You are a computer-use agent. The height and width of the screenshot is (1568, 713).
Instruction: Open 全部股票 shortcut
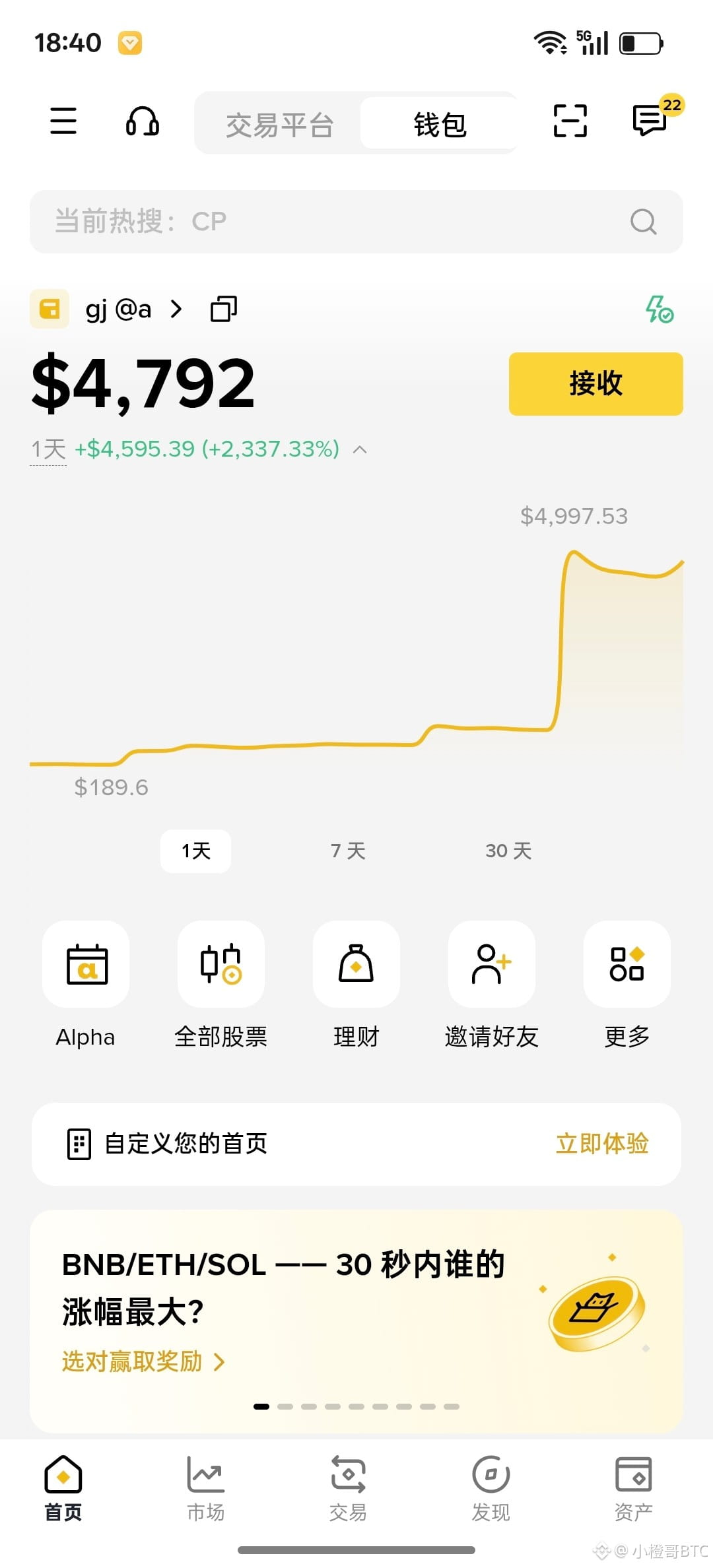[x=221, y=985]
